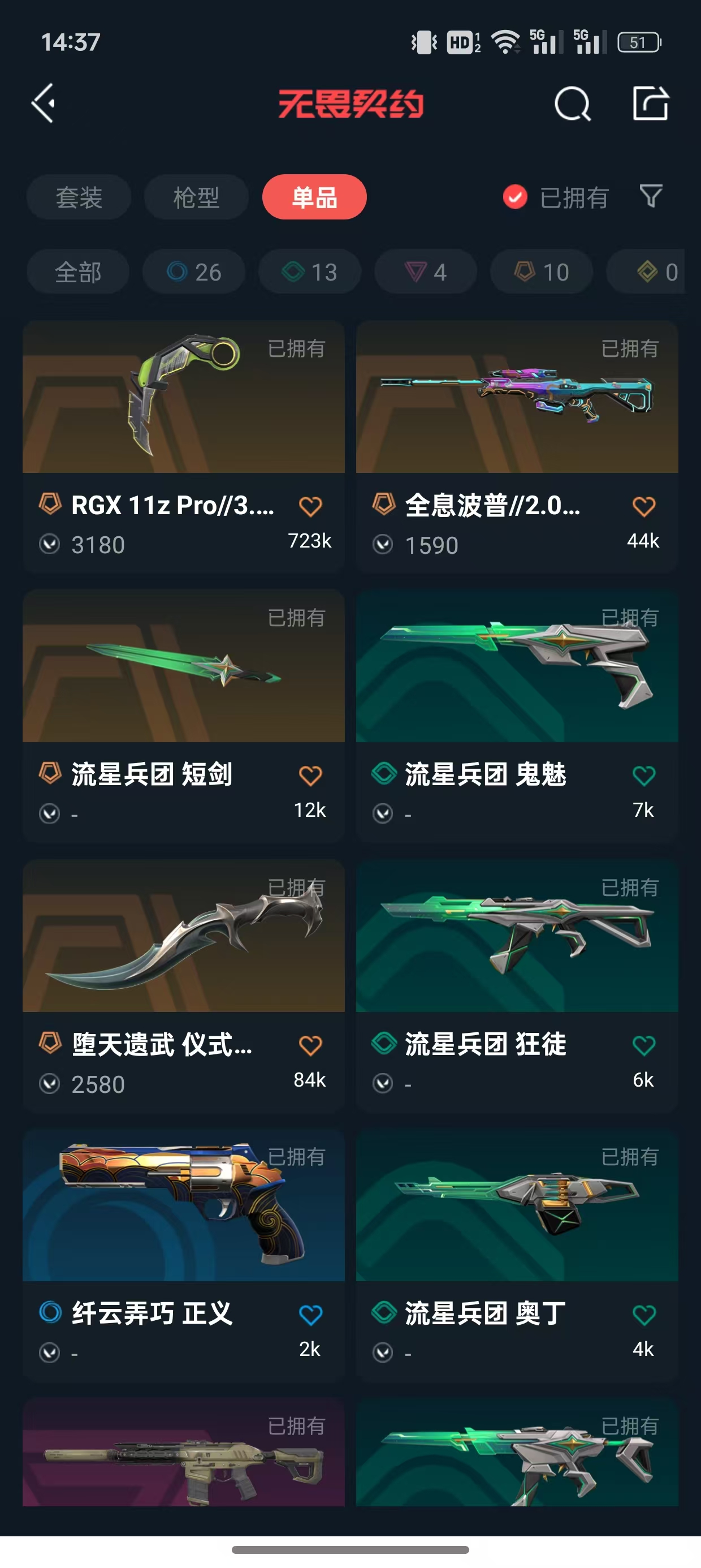Viewport: 701px width, 1568px height.
Task: Filter by the purple tier chip showing 4
Action: [425, 272]
